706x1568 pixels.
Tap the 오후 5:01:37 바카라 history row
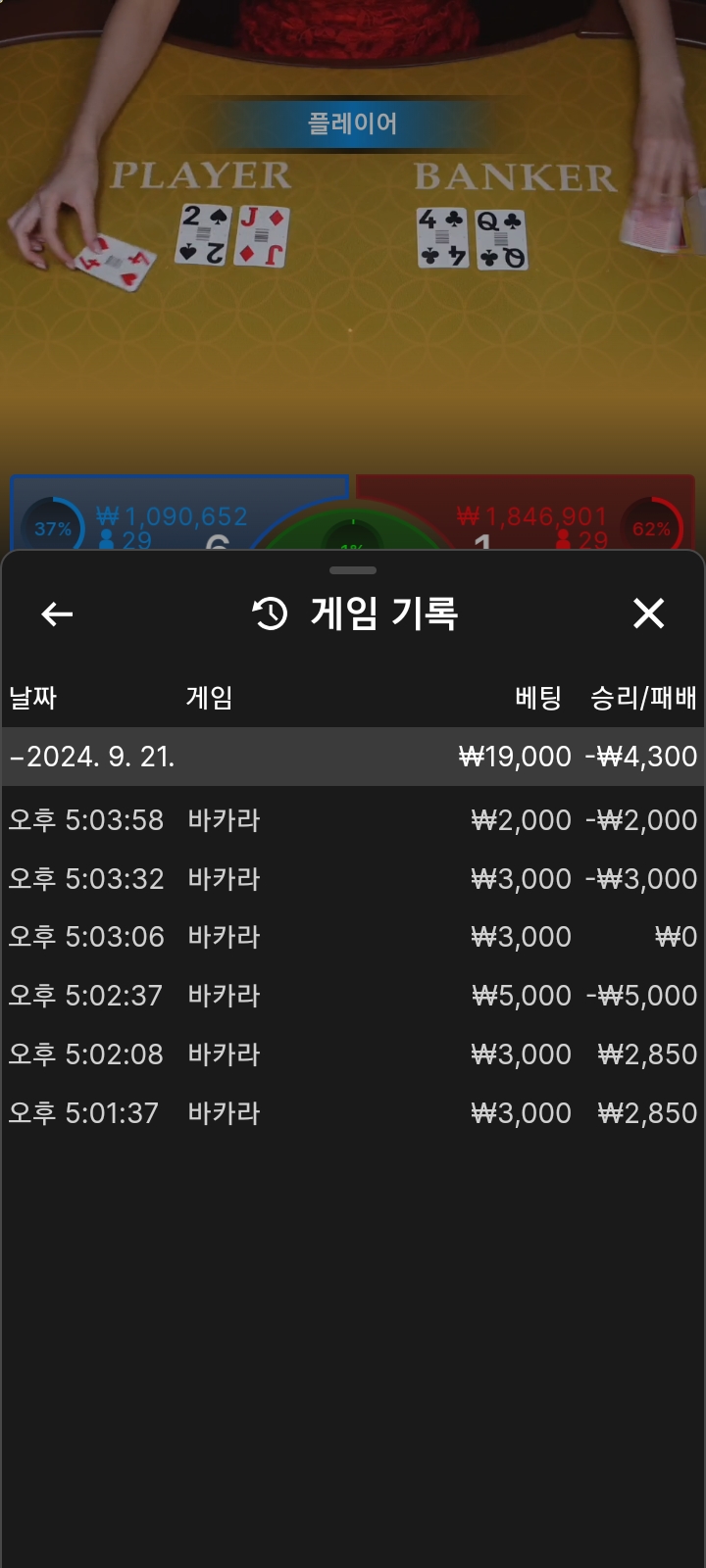click(353, 1113)
